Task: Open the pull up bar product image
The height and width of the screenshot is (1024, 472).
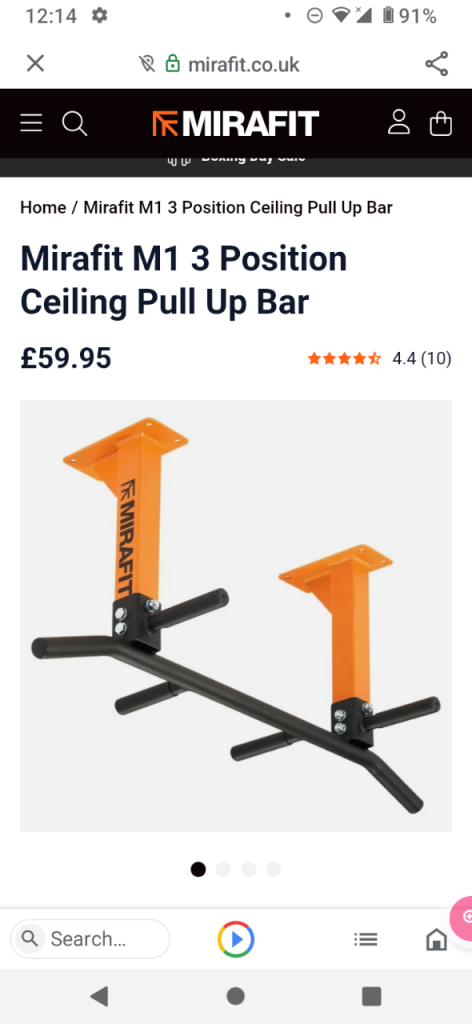Action: 236,615
